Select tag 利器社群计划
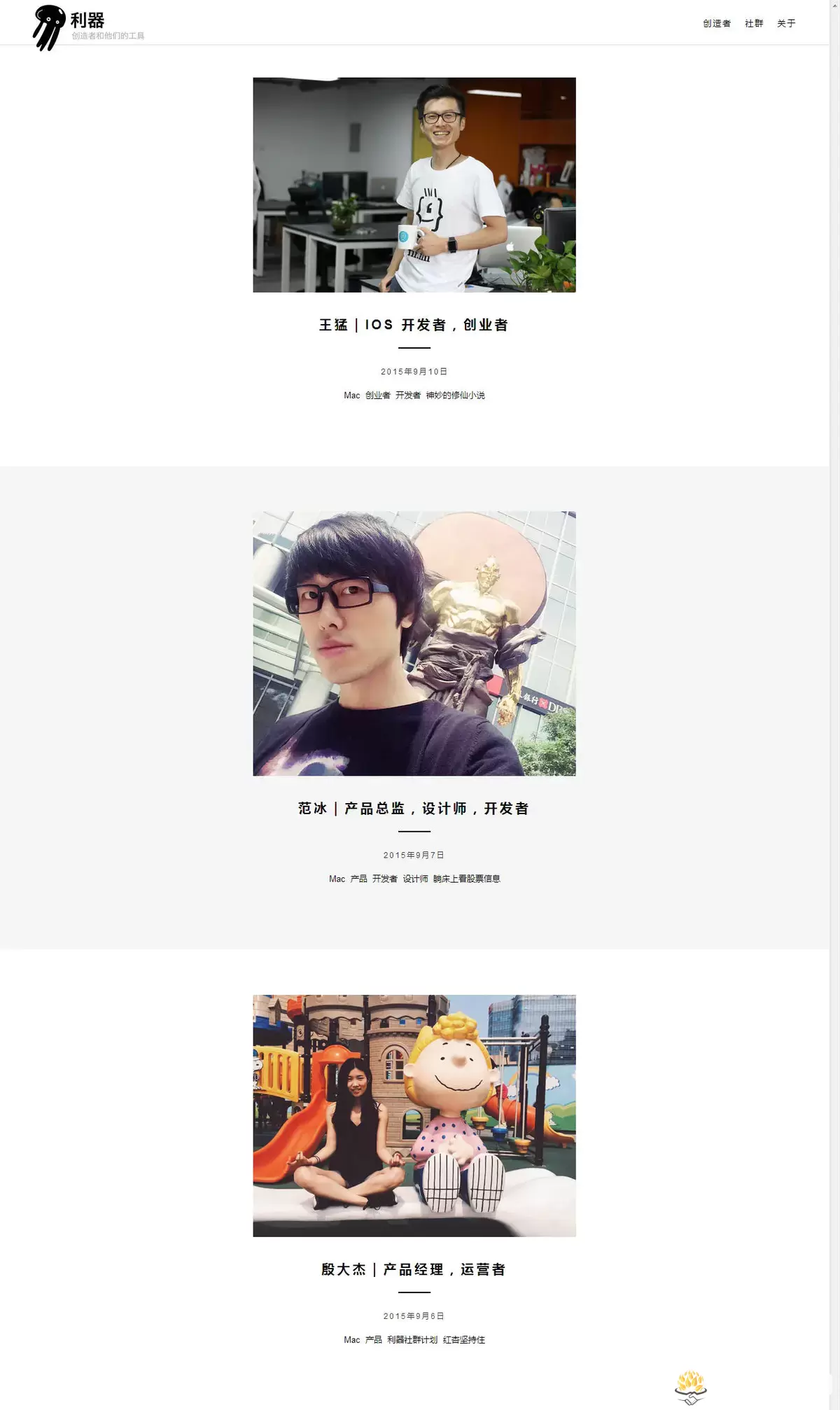Image resolution: width=840 pixels, height=1410 pixels. [x=412, y=1340]
